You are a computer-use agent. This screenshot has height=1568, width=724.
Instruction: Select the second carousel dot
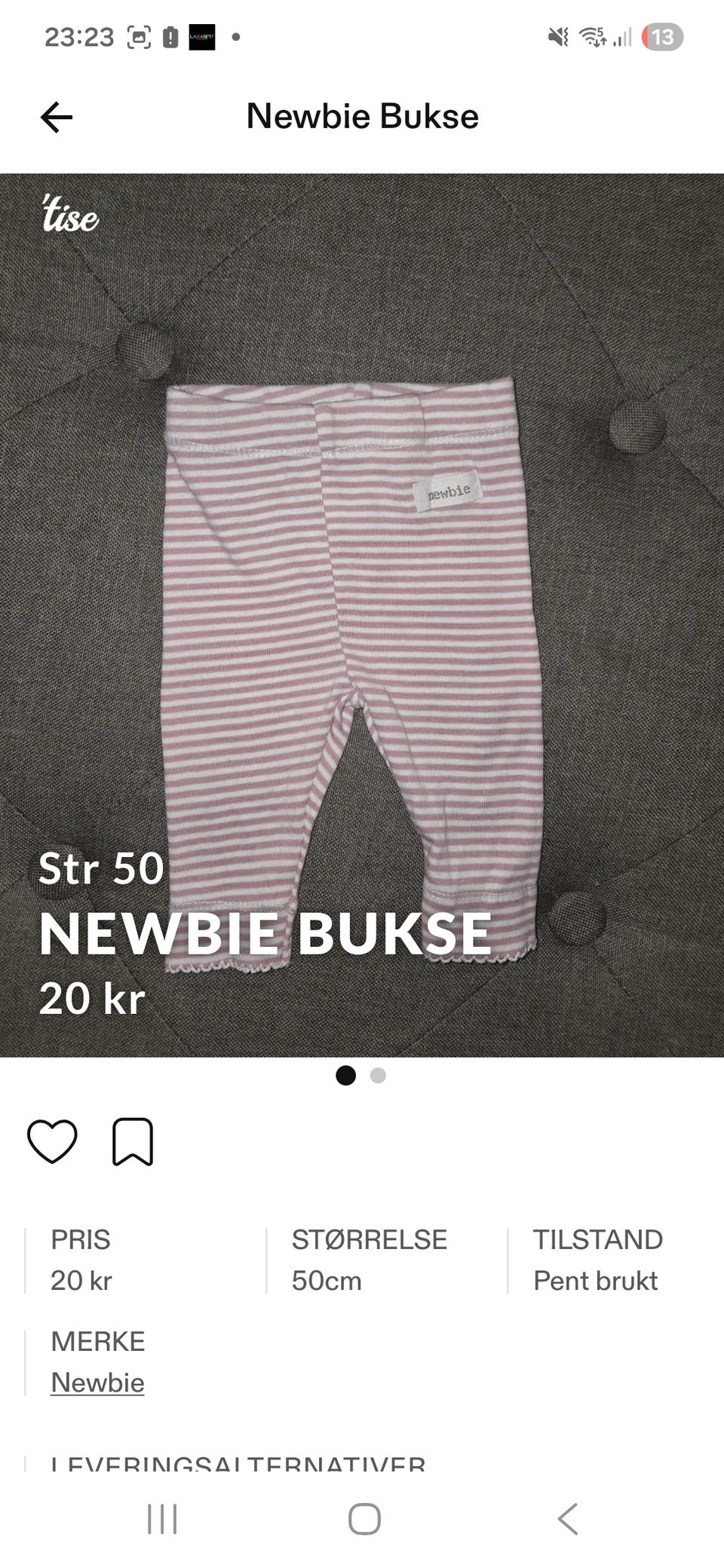point(376,1076)
